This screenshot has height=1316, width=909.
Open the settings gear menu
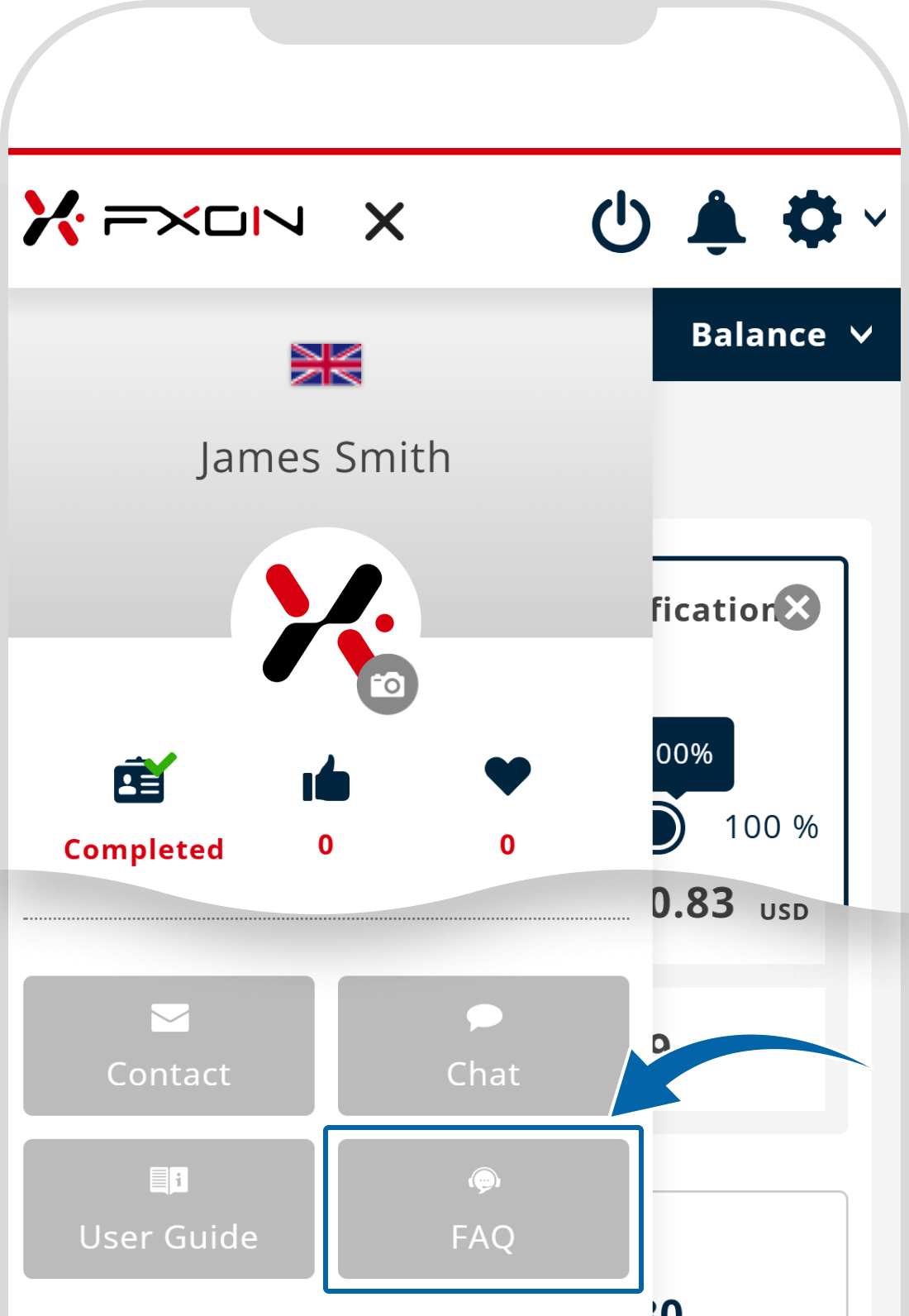pos(813,219)
